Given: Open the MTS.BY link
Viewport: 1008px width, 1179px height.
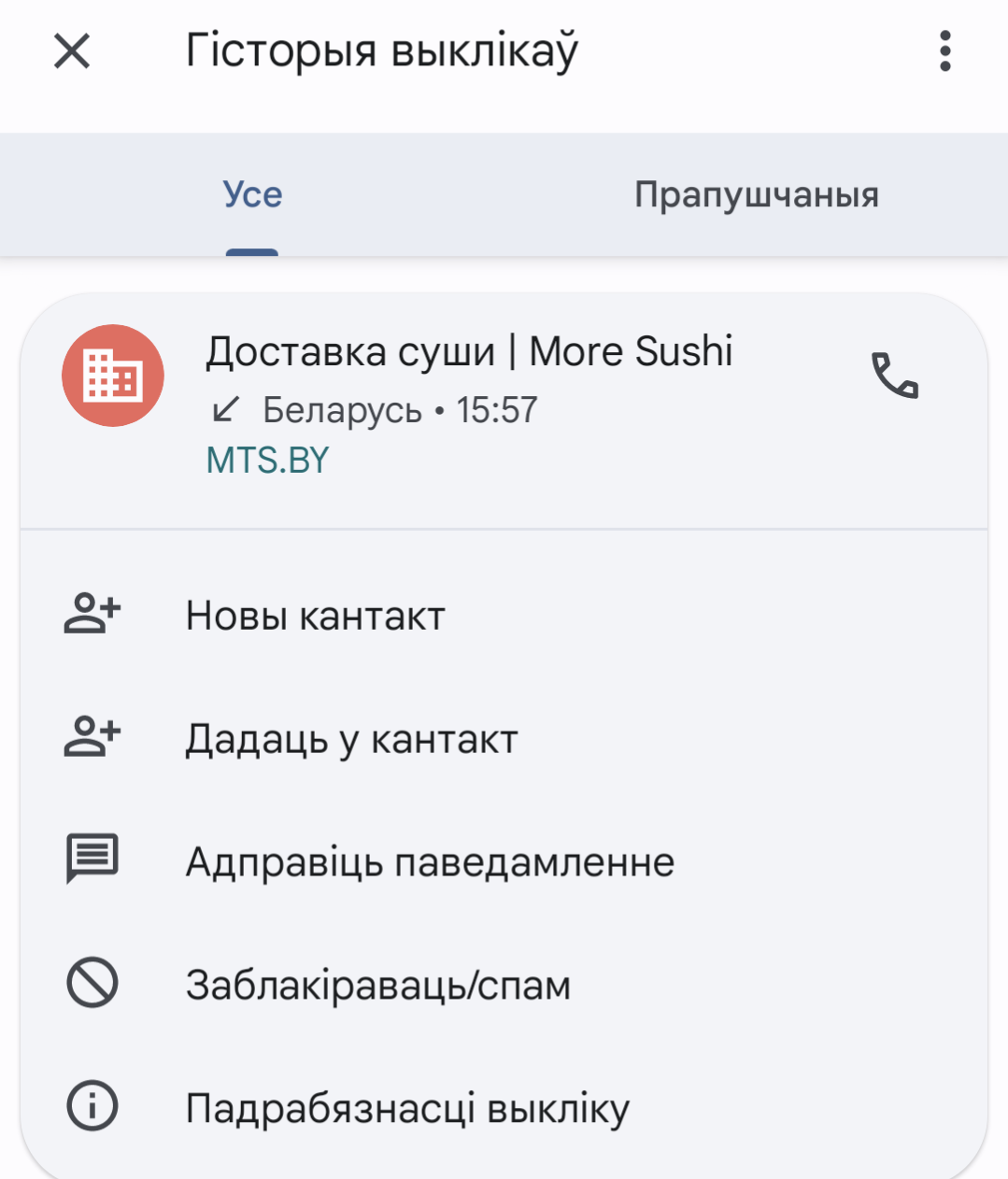Looking at the screenshot, I should (x=267, y=461).
